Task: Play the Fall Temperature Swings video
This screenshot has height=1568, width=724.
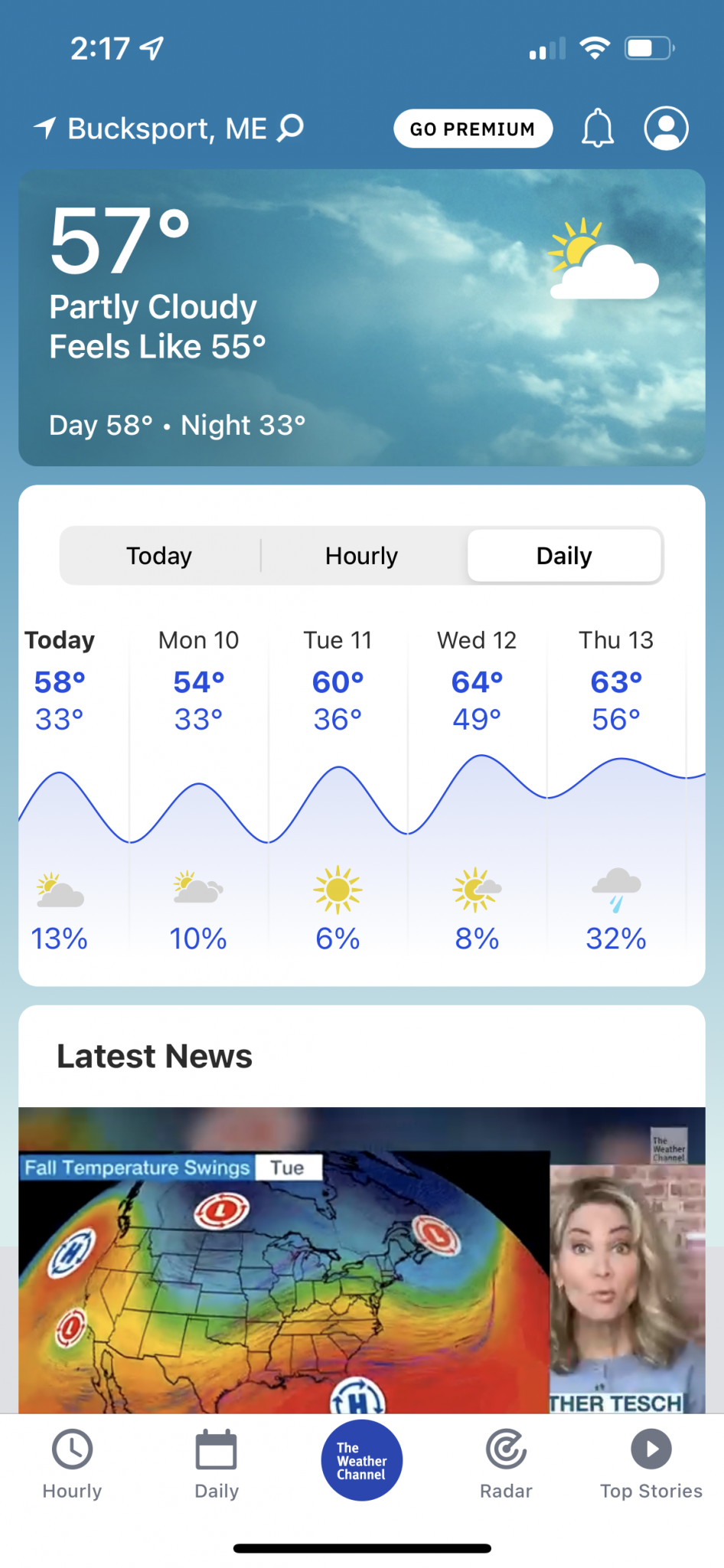Action: click(361, 1259)
